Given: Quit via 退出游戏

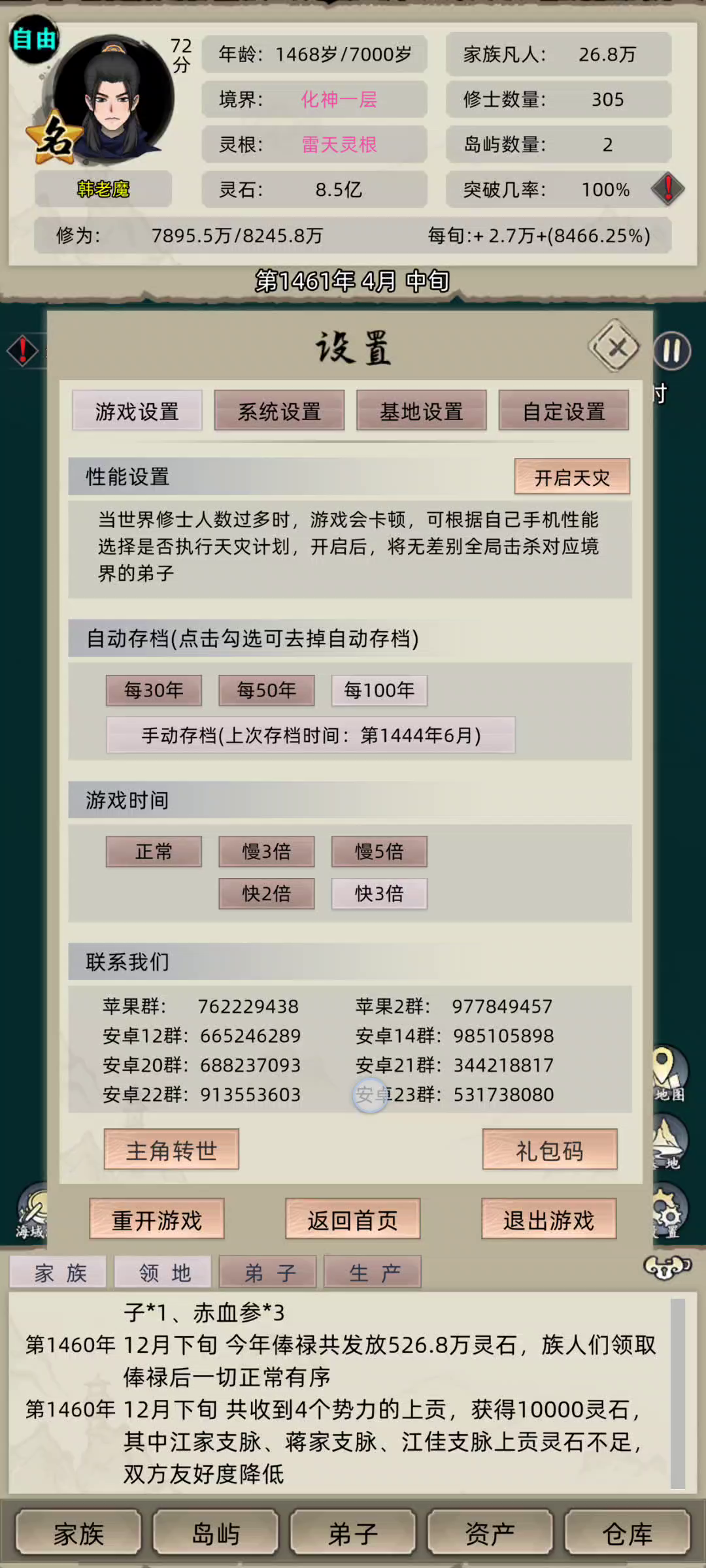Looking at the screenshot, I should pos(548,1219).
